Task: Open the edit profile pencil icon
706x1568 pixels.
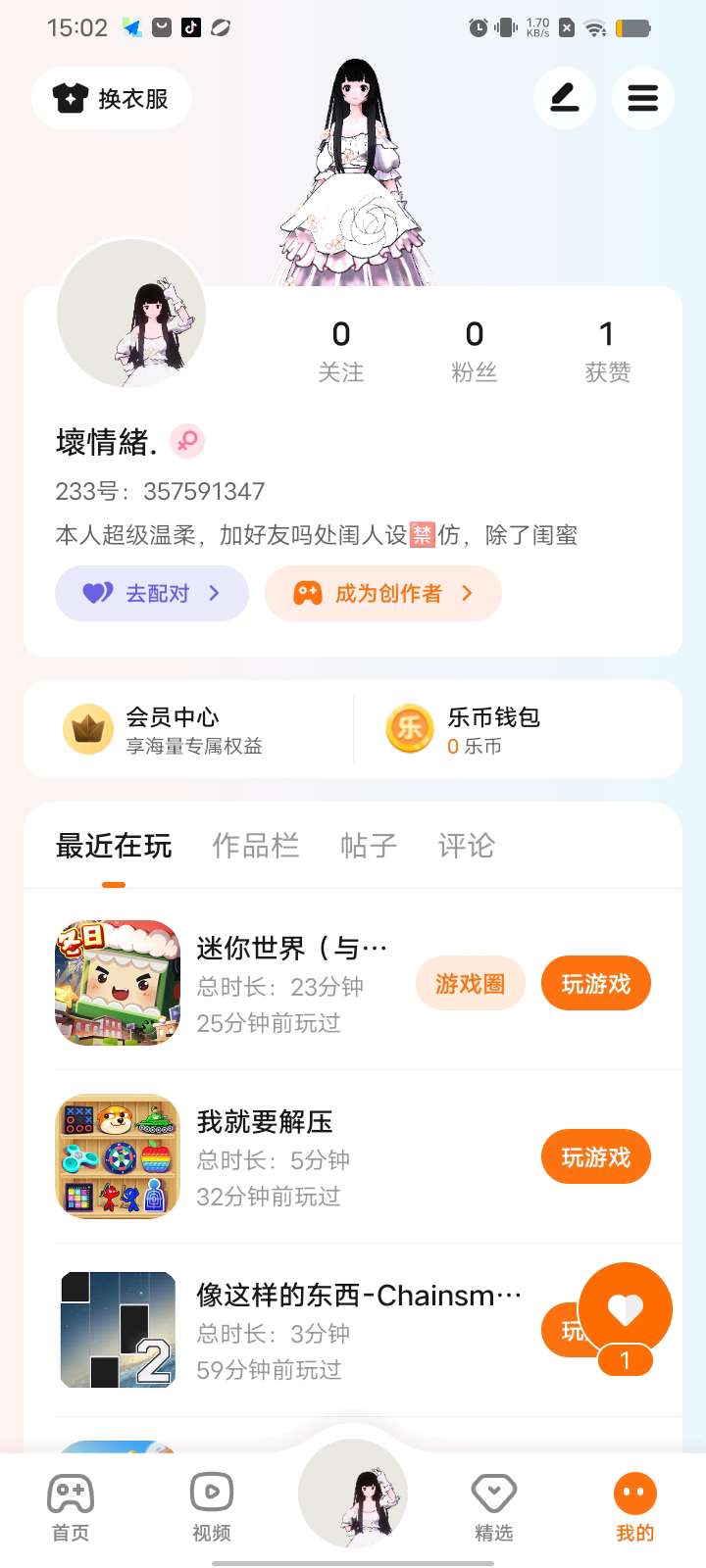Action: (565, 98)
